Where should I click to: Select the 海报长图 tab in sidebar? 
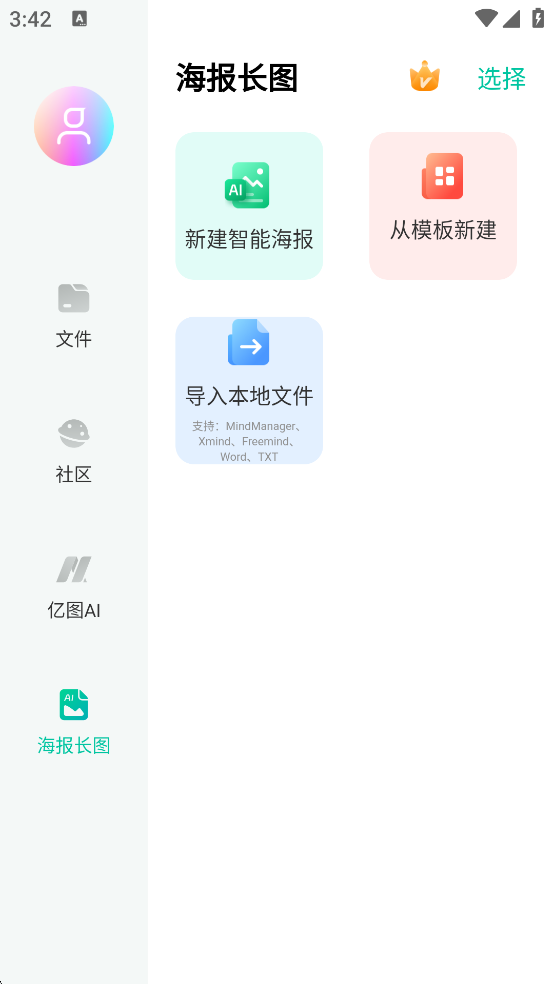pyautogui.click(x=73, y=722)
